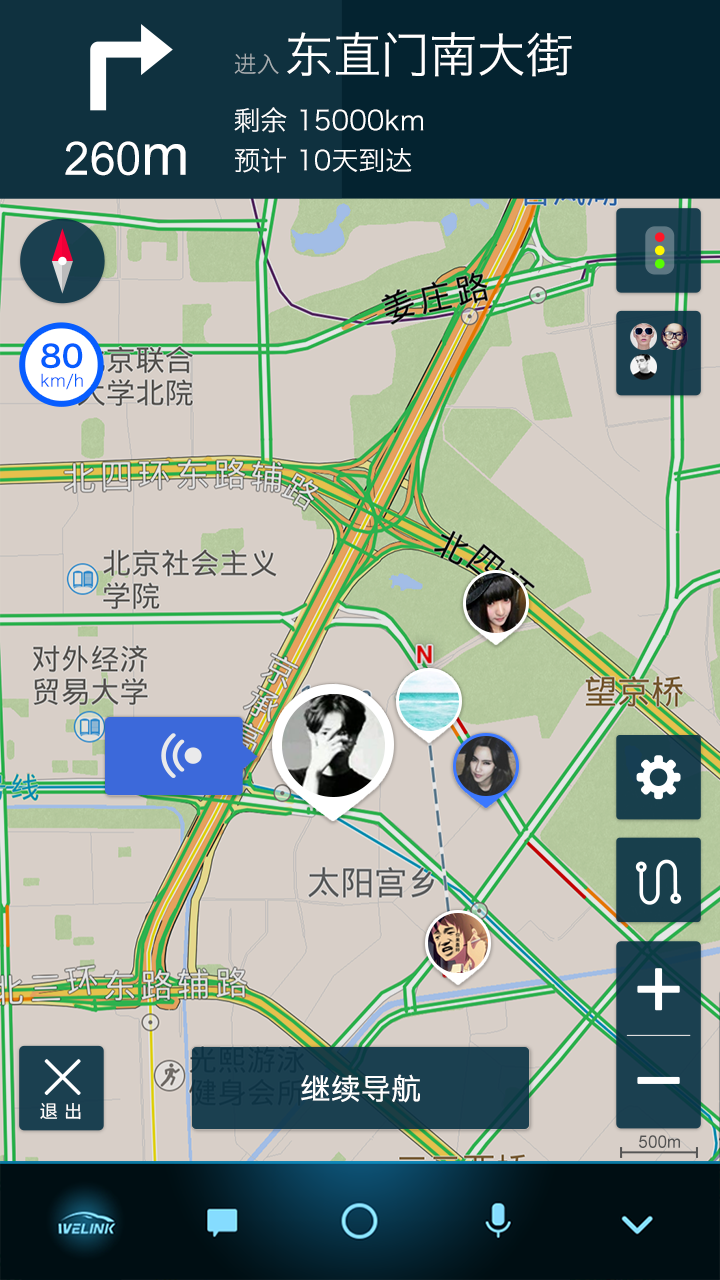Toggle the traffic light layer button

pos(658,251)
